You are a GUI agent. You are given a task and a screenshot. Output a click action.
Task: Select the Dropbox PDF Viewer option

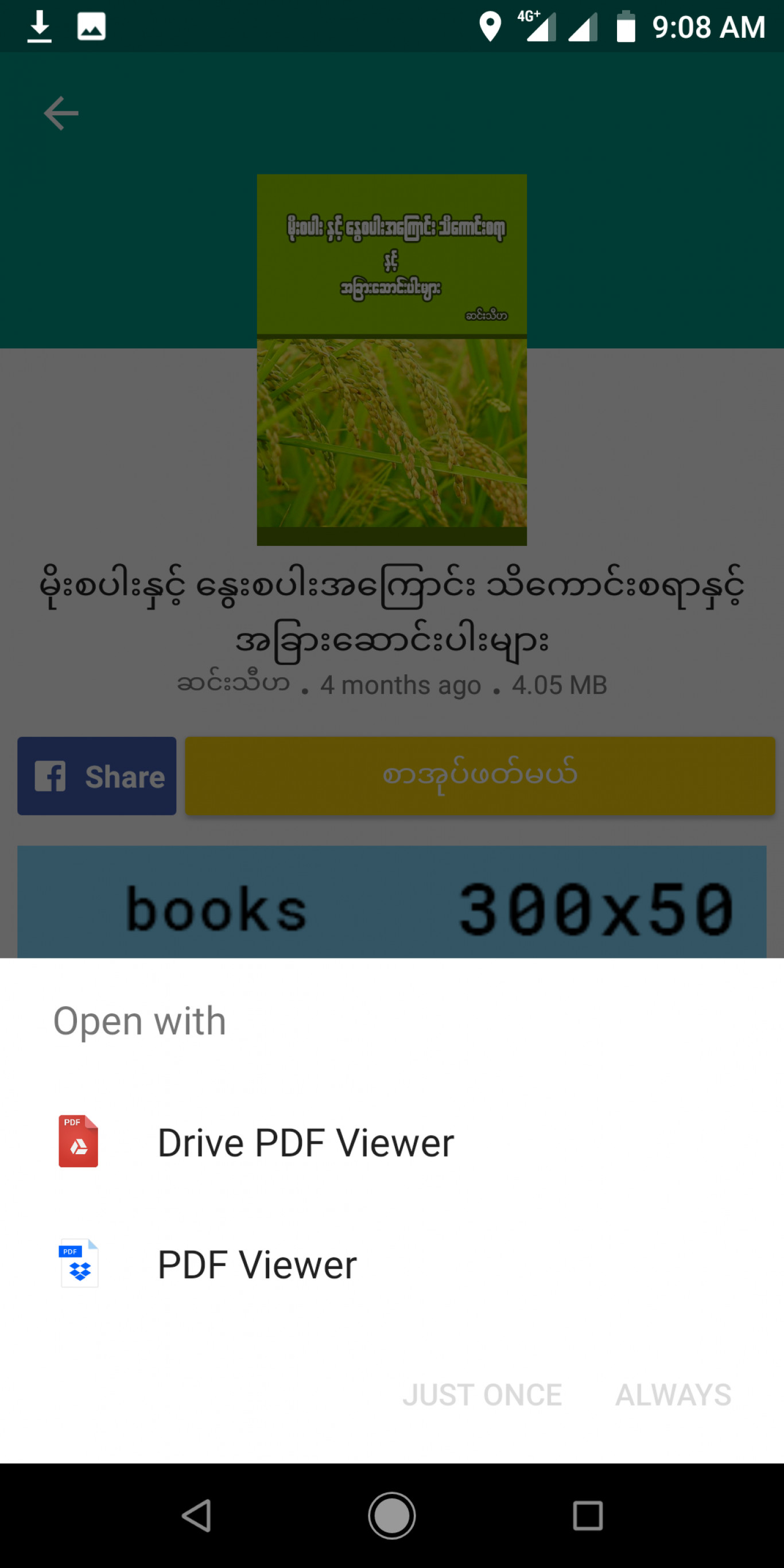tap(392, 1264)
